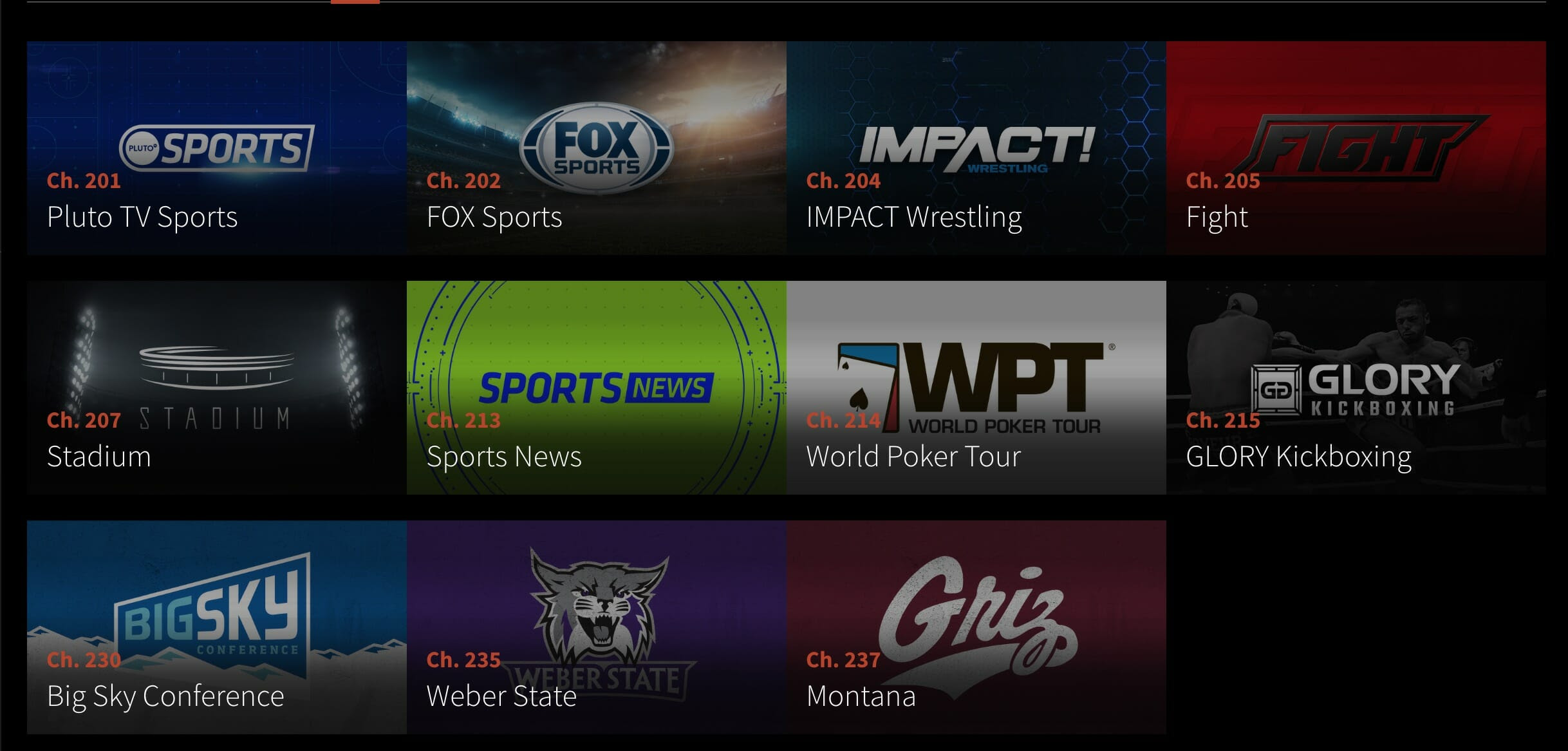
Task: Choose the Fight channel tile
Action: tap(1356, 148)
